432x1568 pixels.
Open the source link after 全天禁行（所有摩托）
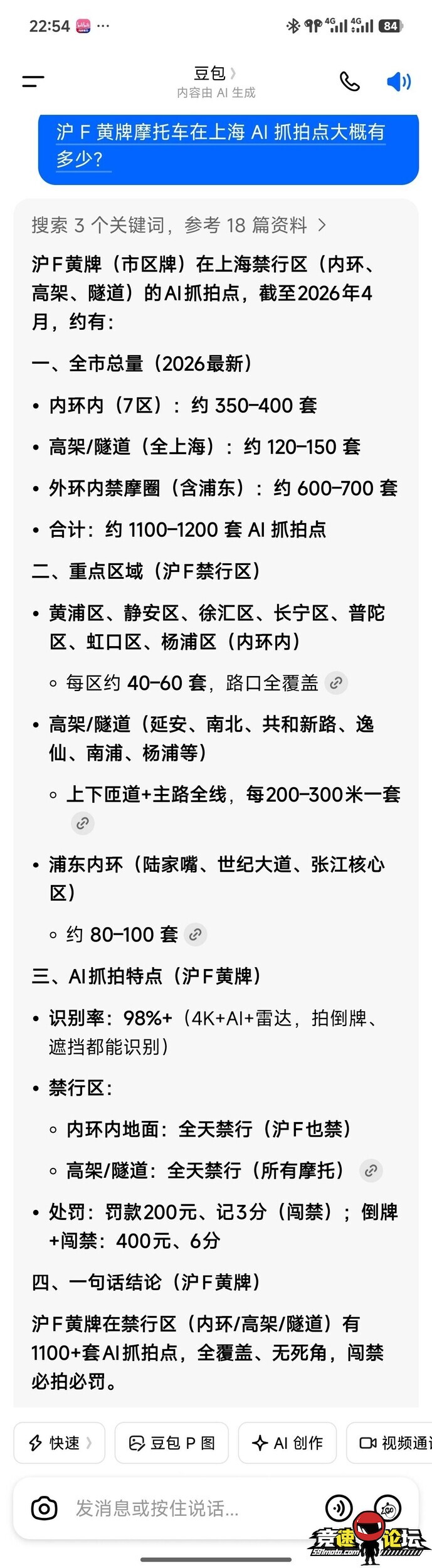point(371,1170)
